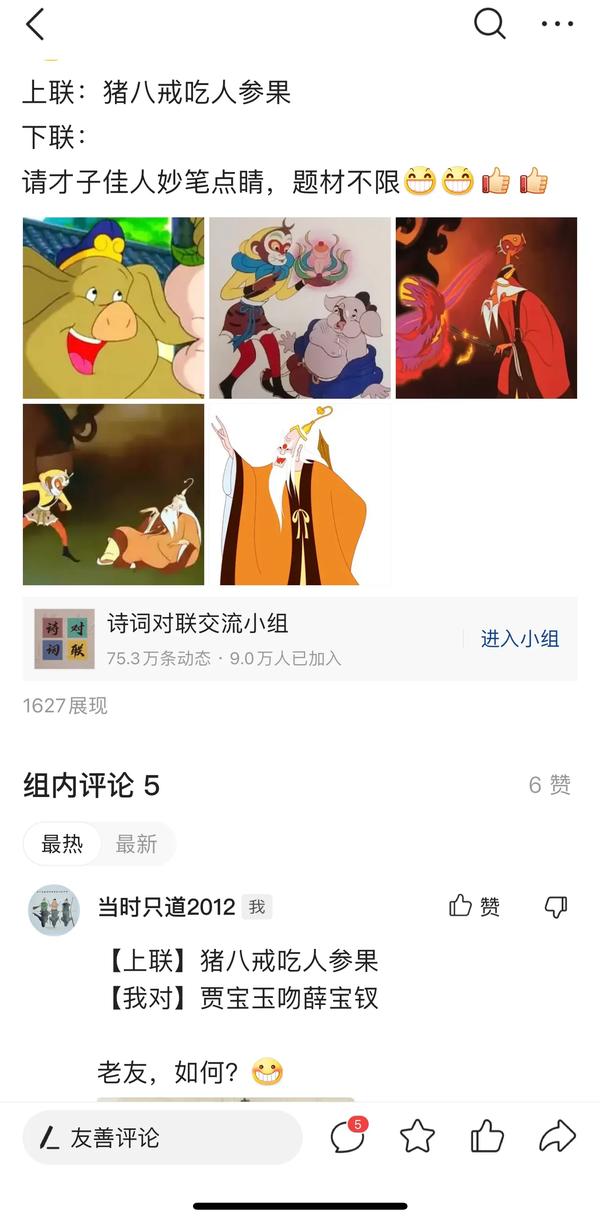The width and height of the screenshot is (600, 1220).
Task: Open the orange-robed elder image
Action: 299,494
